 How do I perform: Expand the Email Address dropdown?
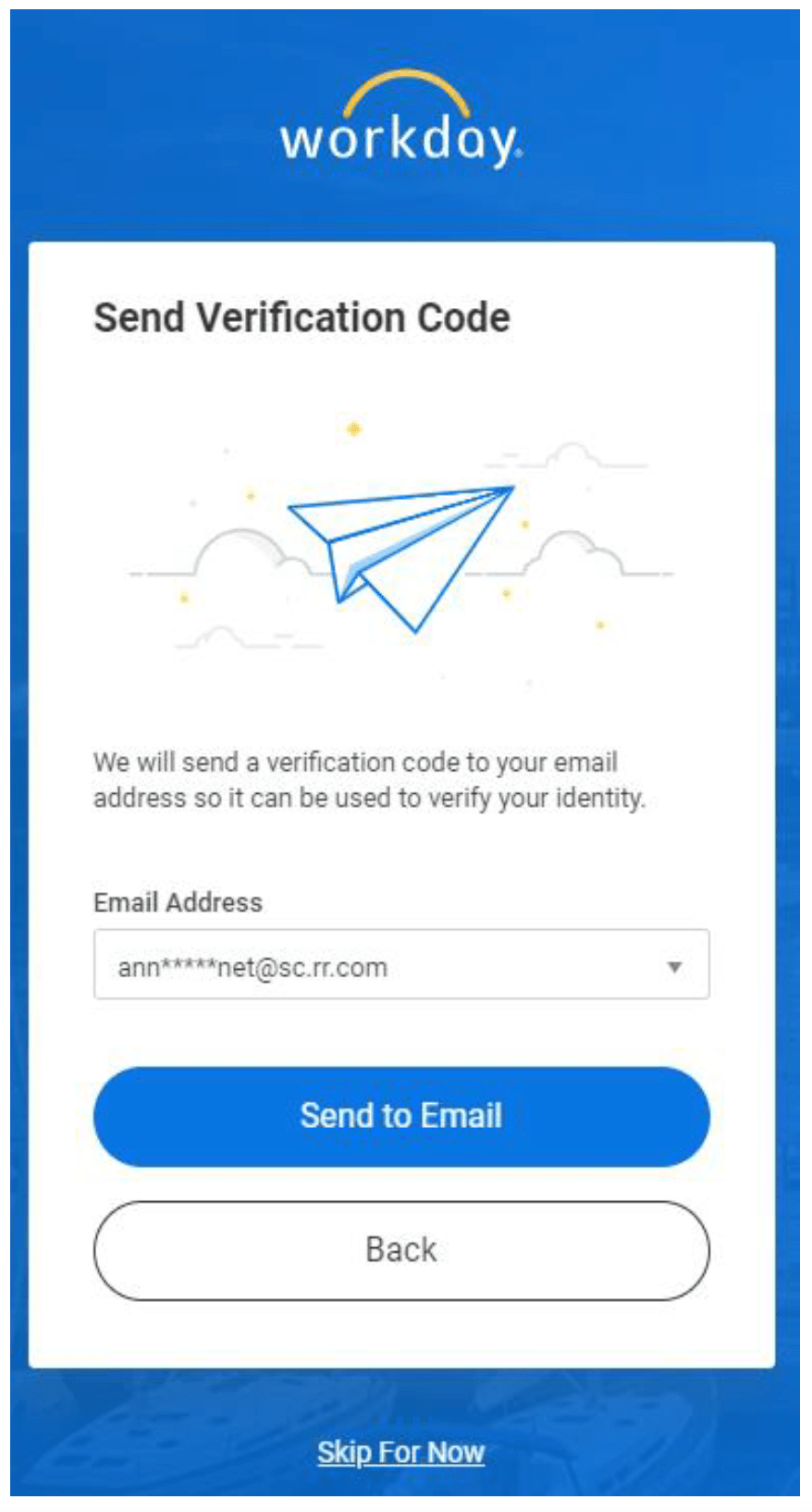pos(674,967)
